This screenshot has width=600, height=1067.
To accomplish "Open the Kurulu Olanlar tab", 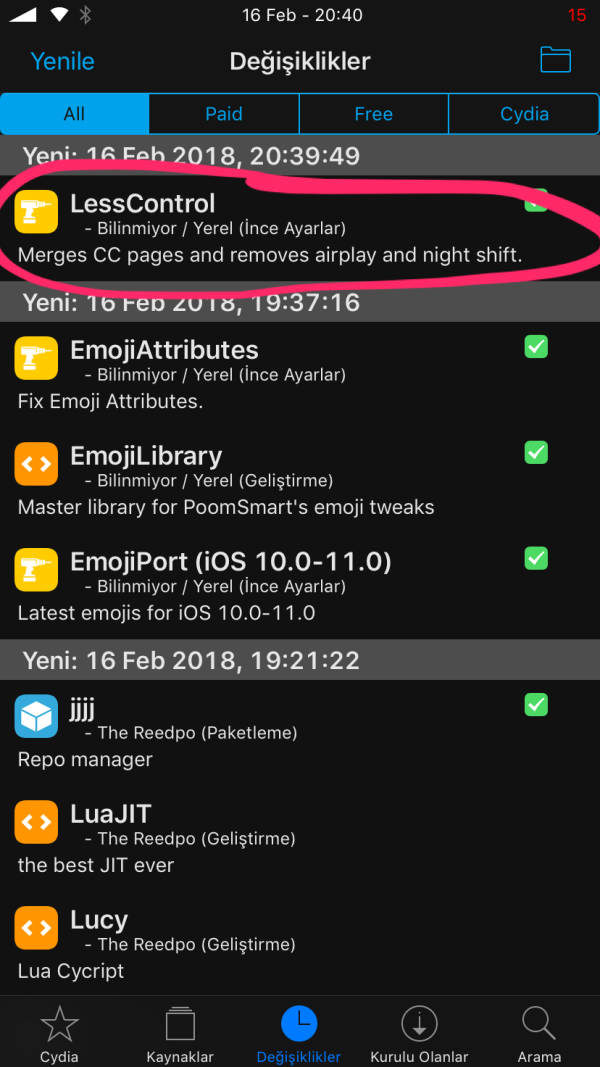I will coord(419,1033).
